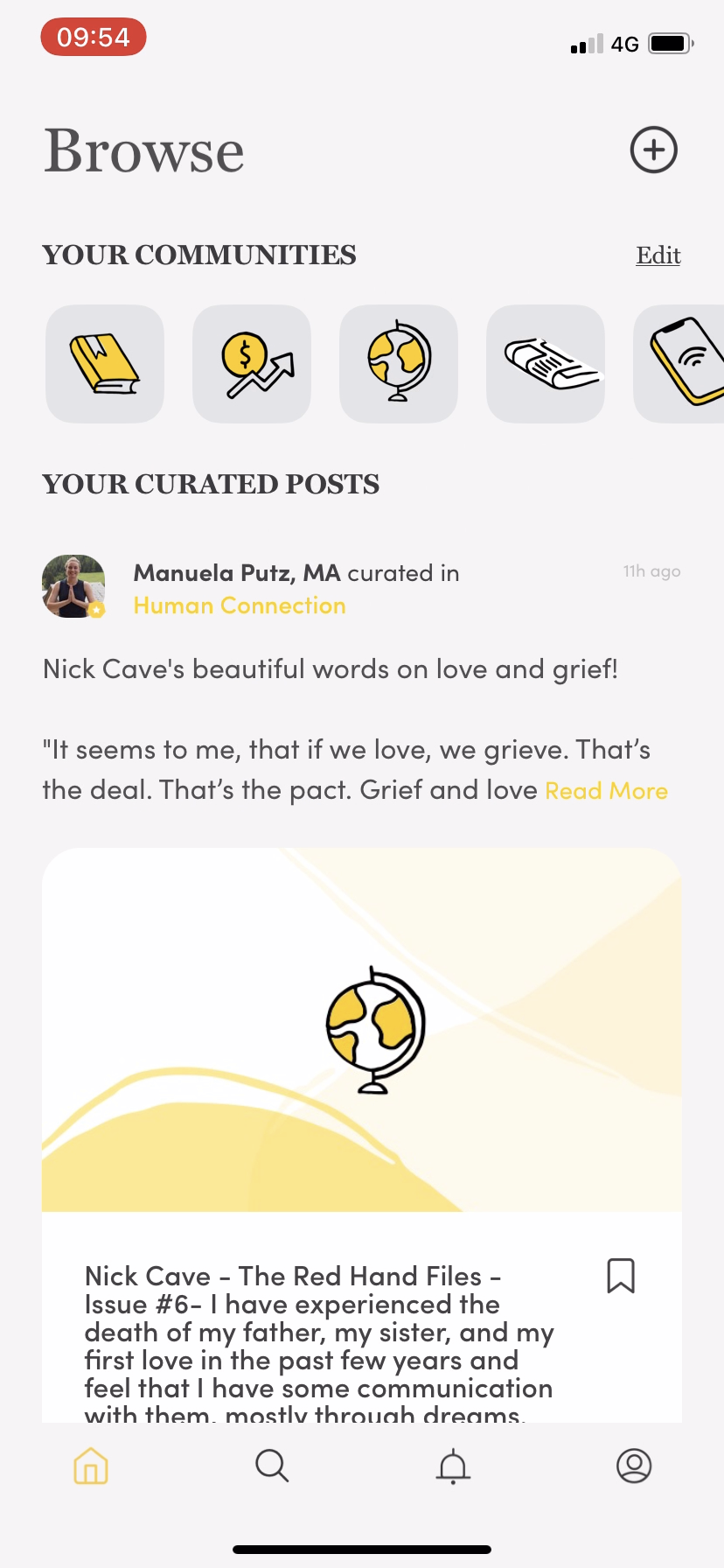
Task: Open the book community tile
Action: [x=105, y=364]
